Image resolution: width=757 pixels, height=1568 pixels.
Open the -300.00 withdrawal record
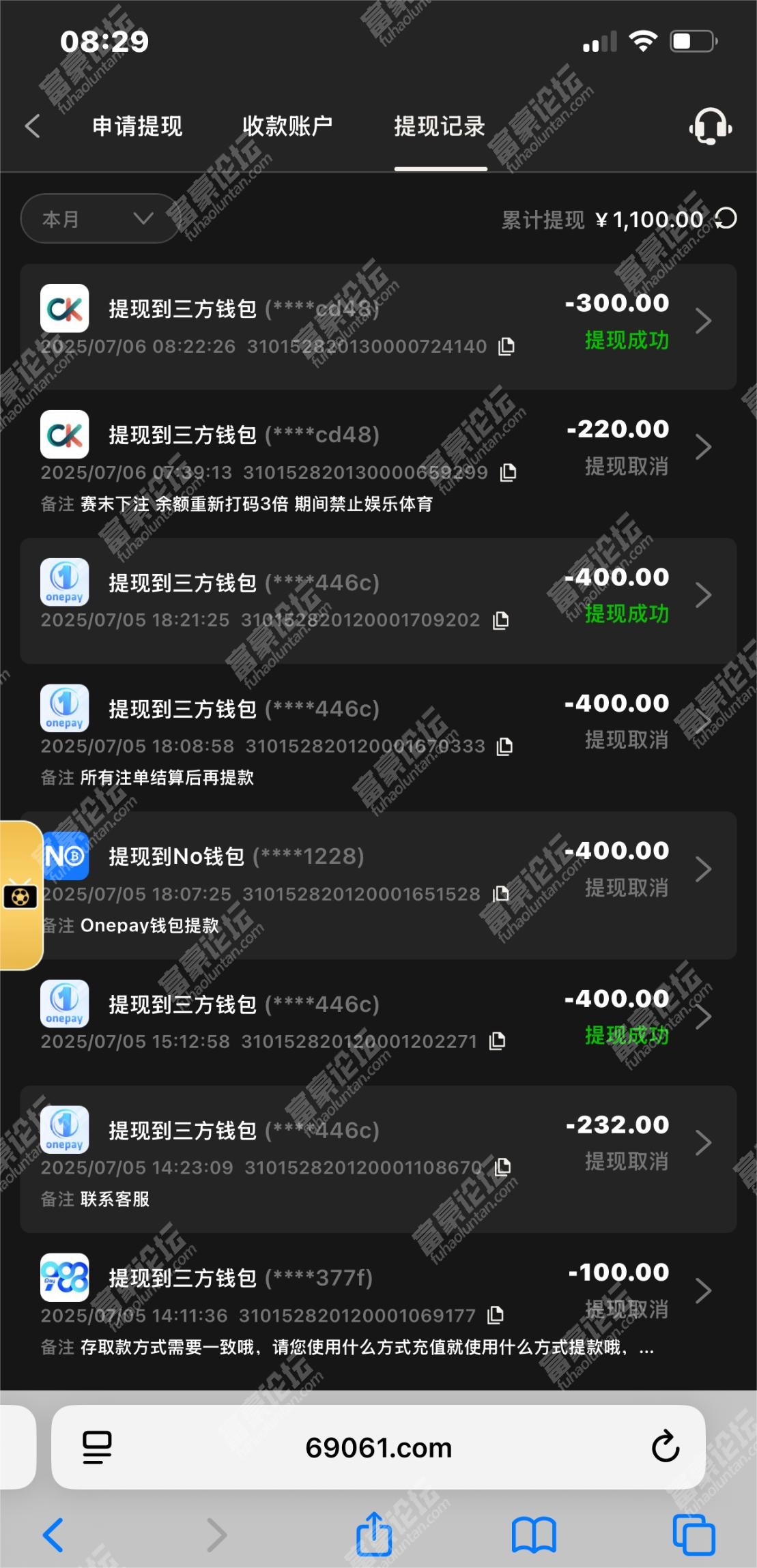tap(378, 327)
